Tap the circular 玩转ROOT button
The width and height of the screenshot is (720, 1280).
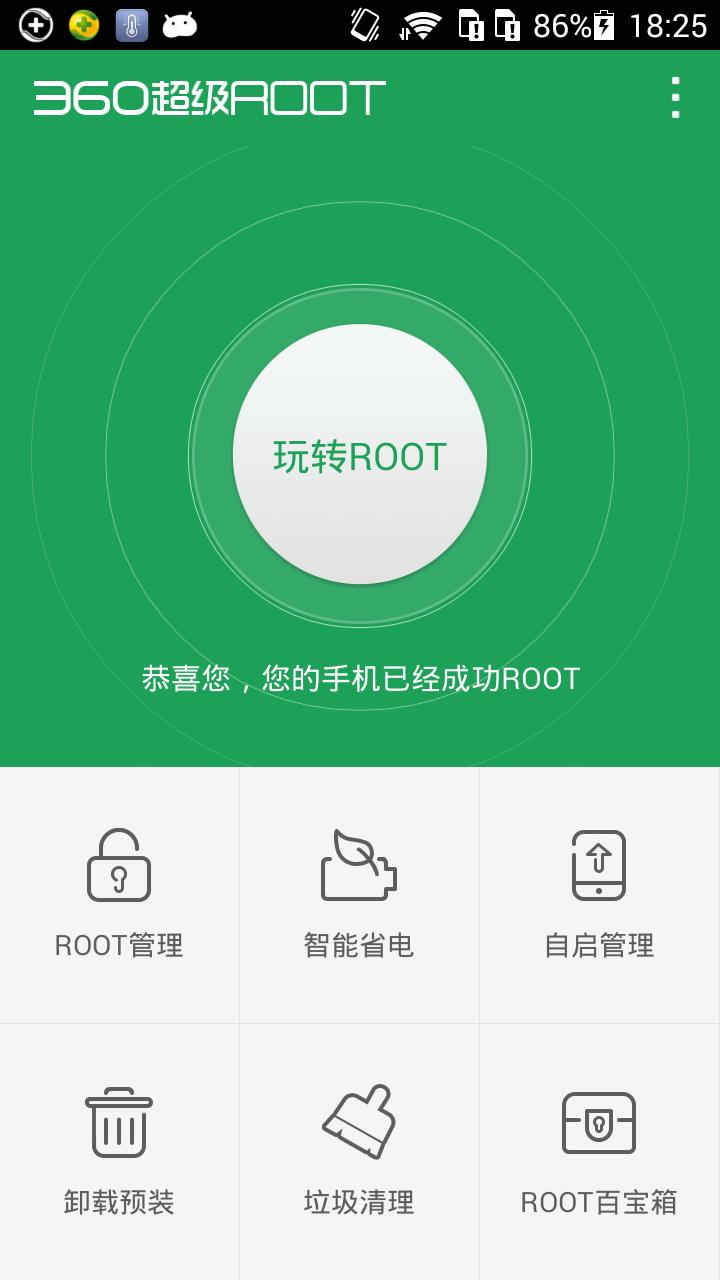point(359,456)
